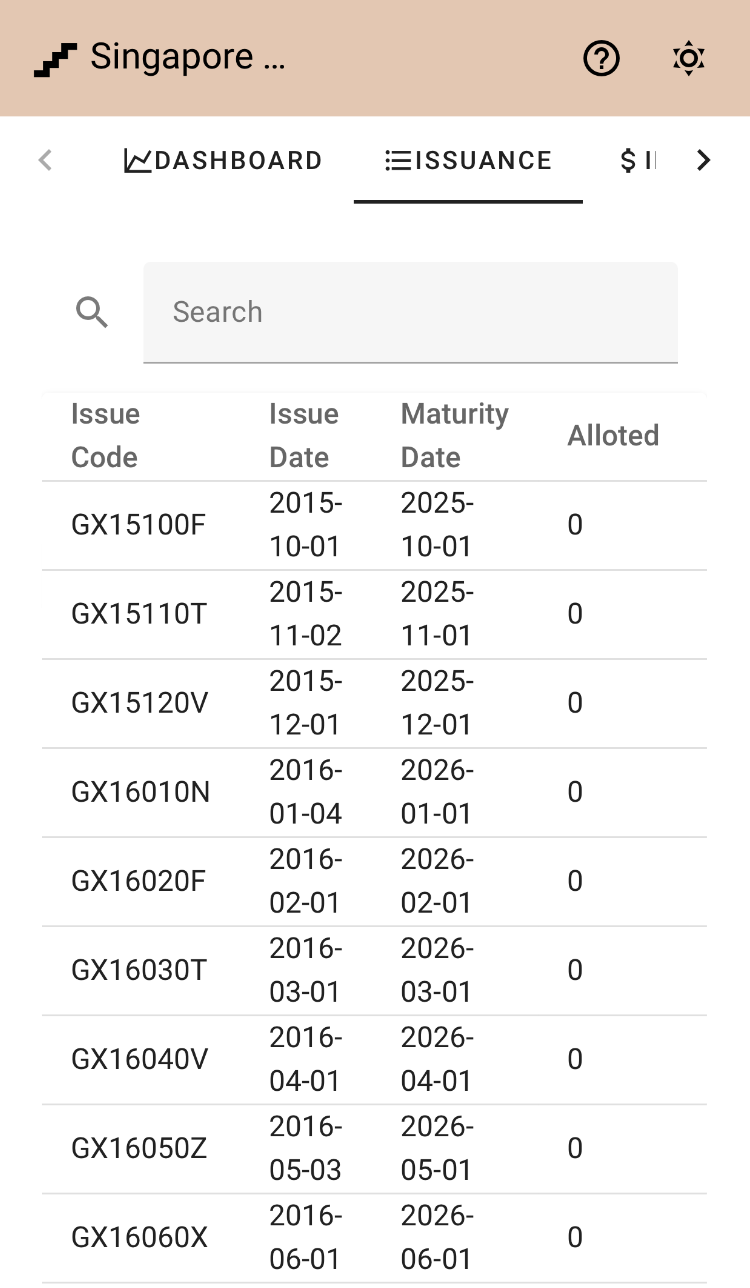Toggle the light/dark theme icon

[689, 59]
